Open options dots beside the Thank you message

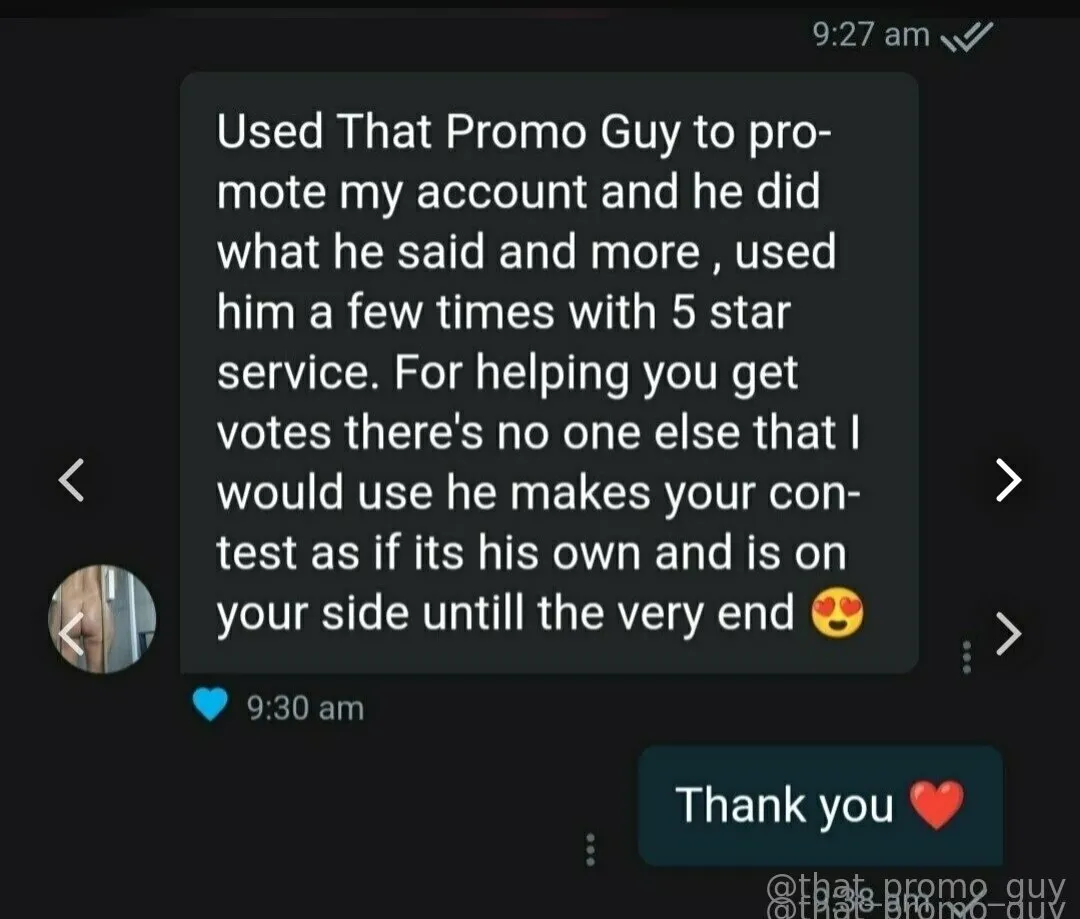click(x=591, y=849)
